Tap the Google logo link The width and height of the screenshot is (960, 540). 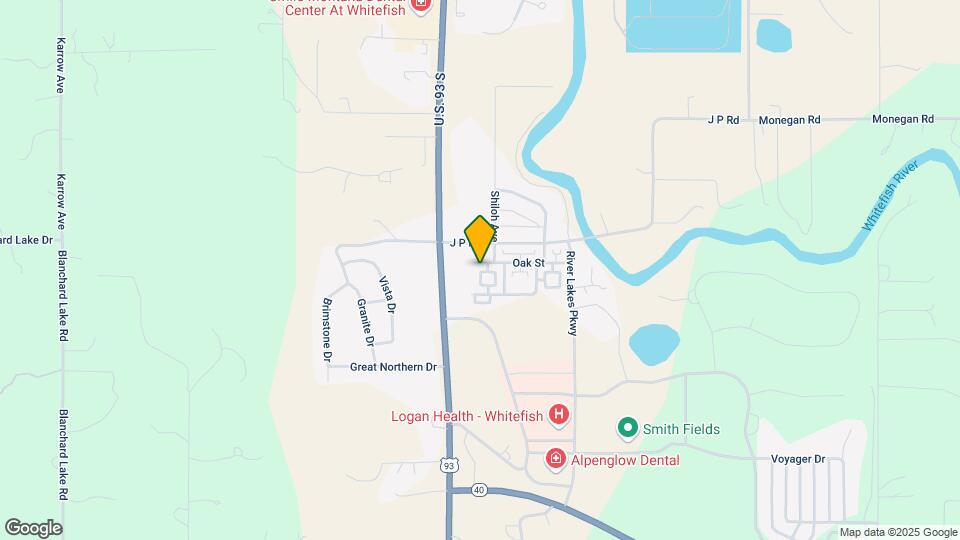click(x=33, y=528)
